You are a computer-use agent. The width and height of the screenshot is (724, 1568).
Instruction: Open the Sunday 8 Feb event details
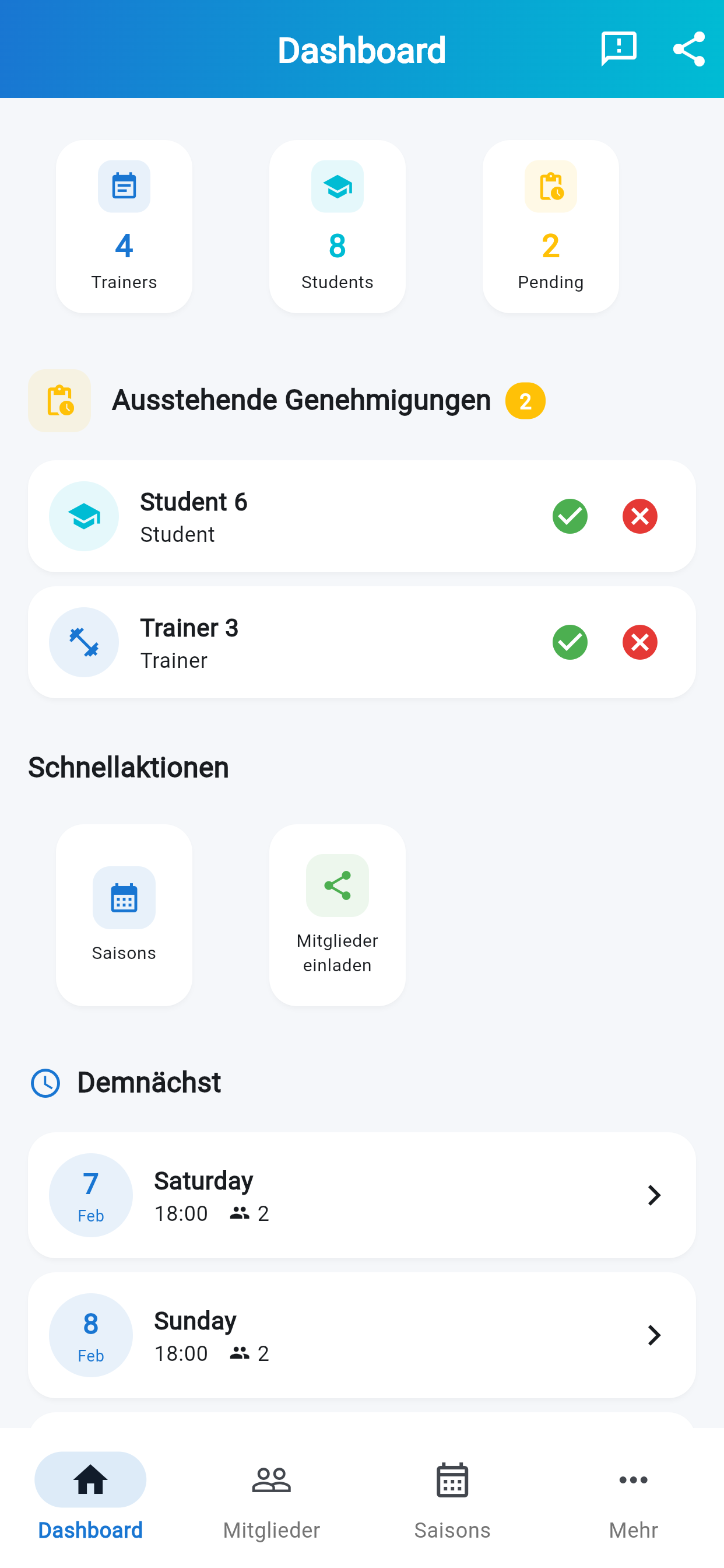(654, 1335)
